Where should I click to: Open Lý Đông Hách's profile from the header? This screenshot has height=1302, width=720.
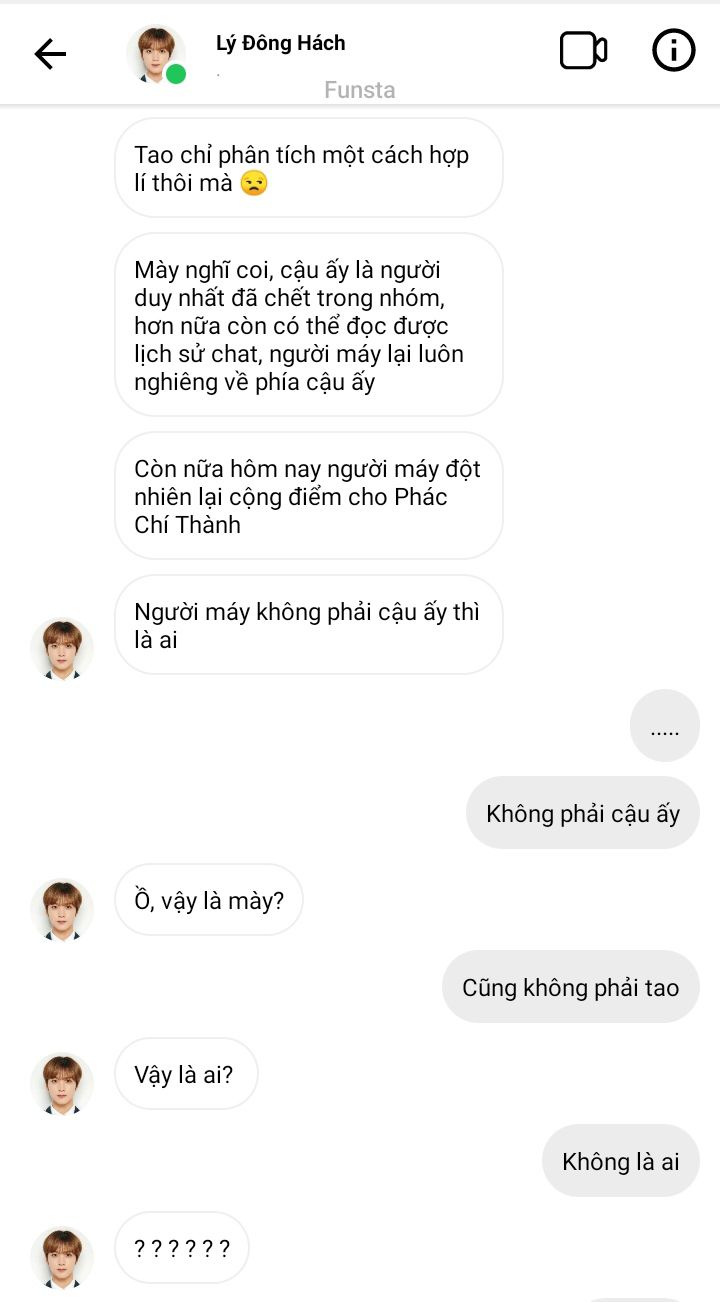tap(280, 43)
